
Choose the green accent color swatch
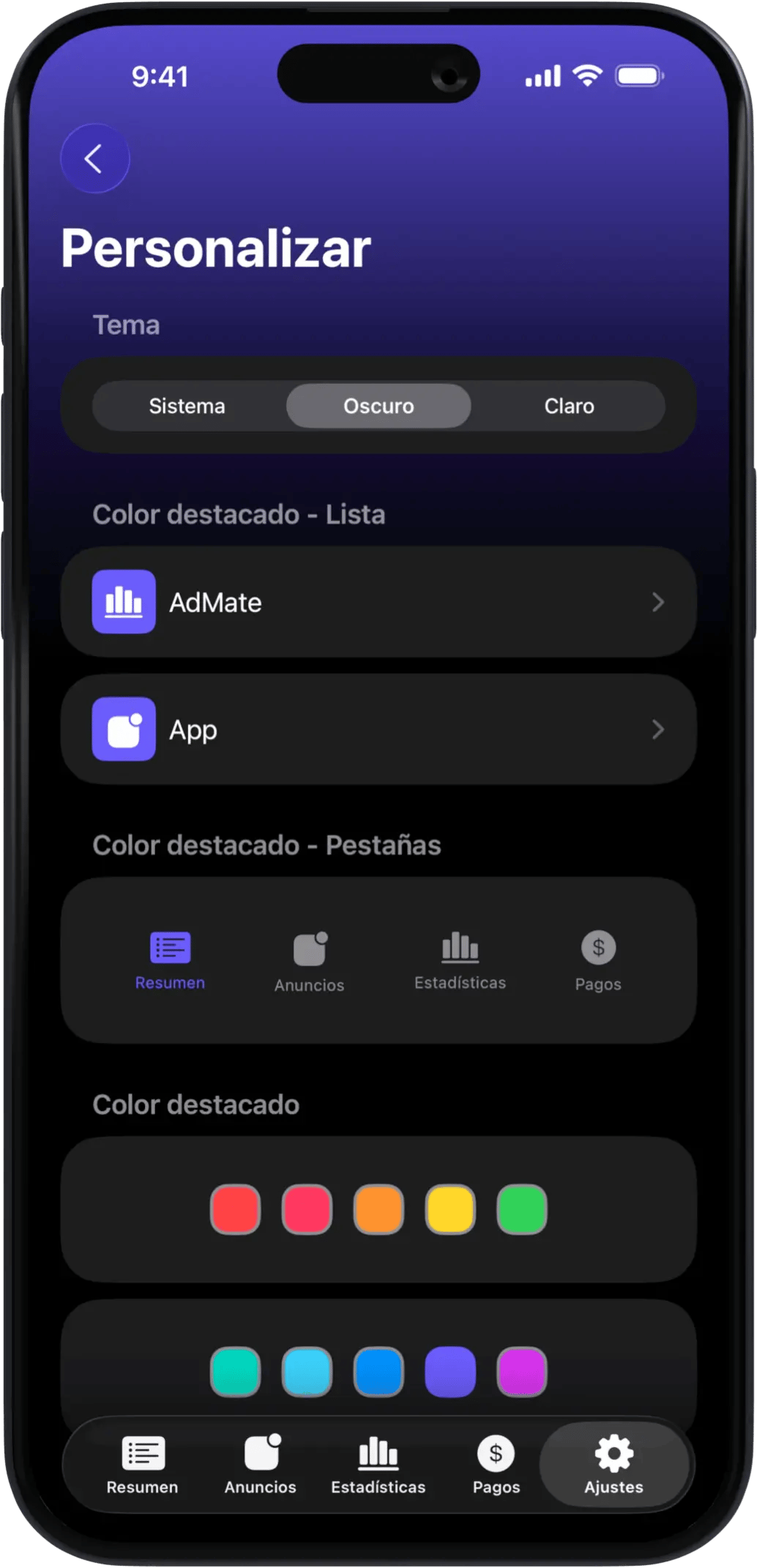click(522, 1209)
